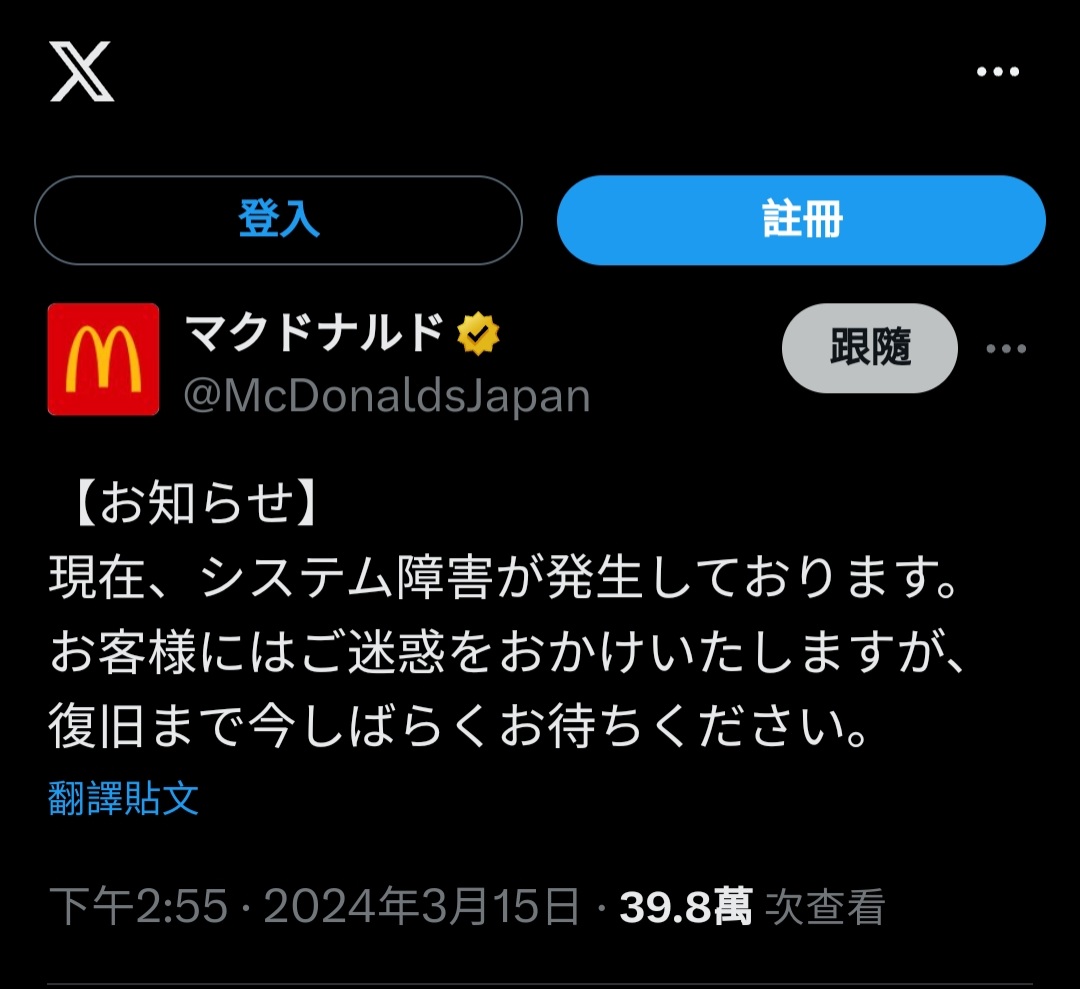Tap the 註冊 sign-up button
Viewport: 1080px width, 989px height.
pyautogui.click(x=801, y=219)
